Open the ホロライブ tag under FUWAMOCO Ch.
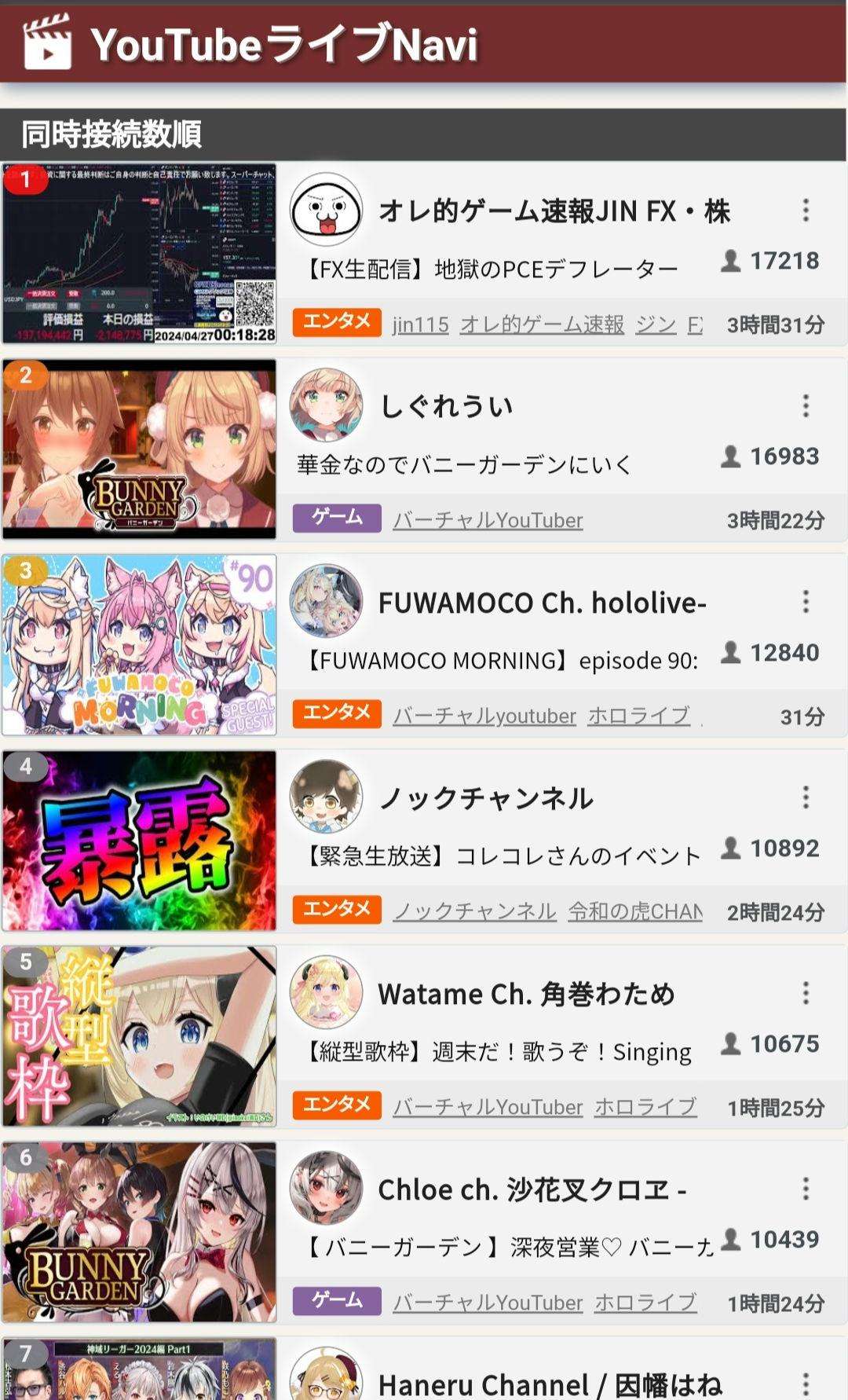 pyautogui.click(x=638, y=716)
